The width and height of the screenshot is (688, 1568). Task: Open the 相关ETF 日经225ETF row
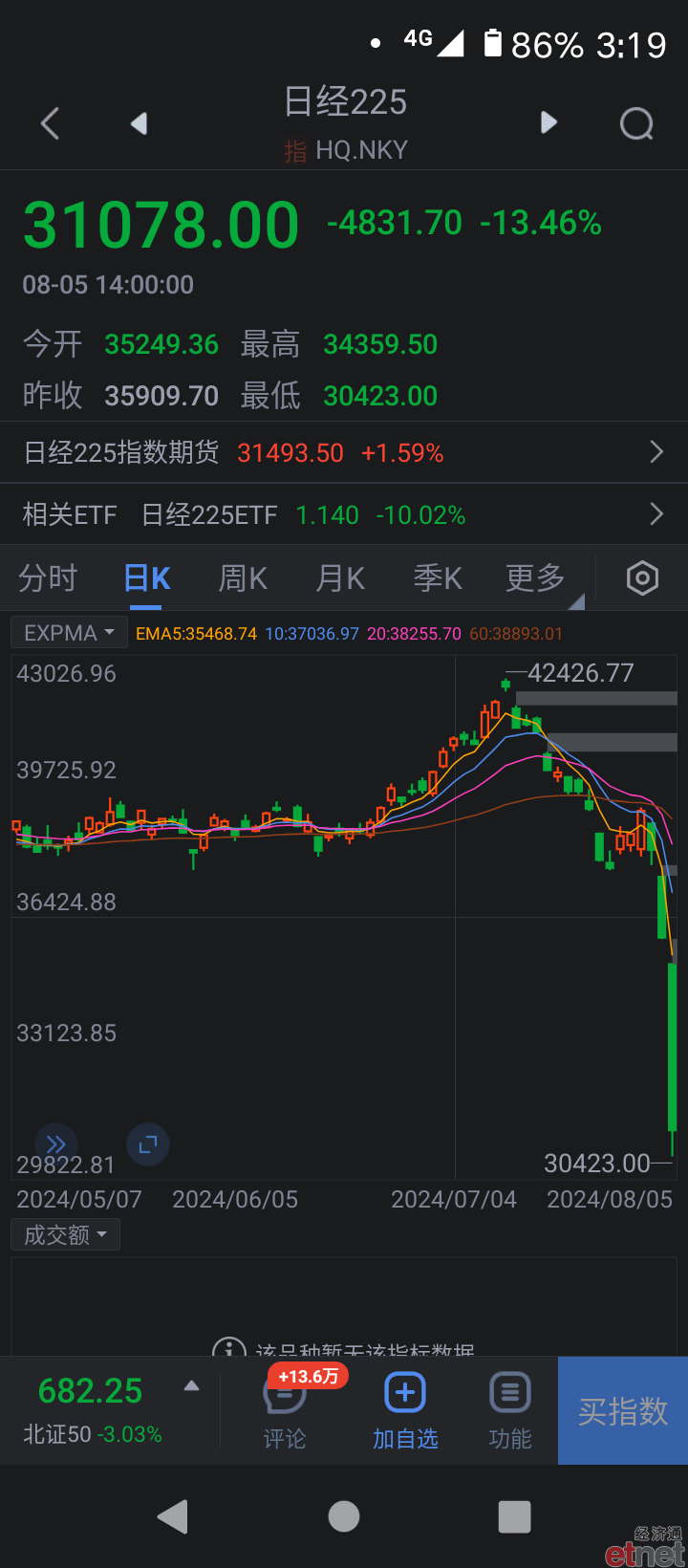point(344,514)
